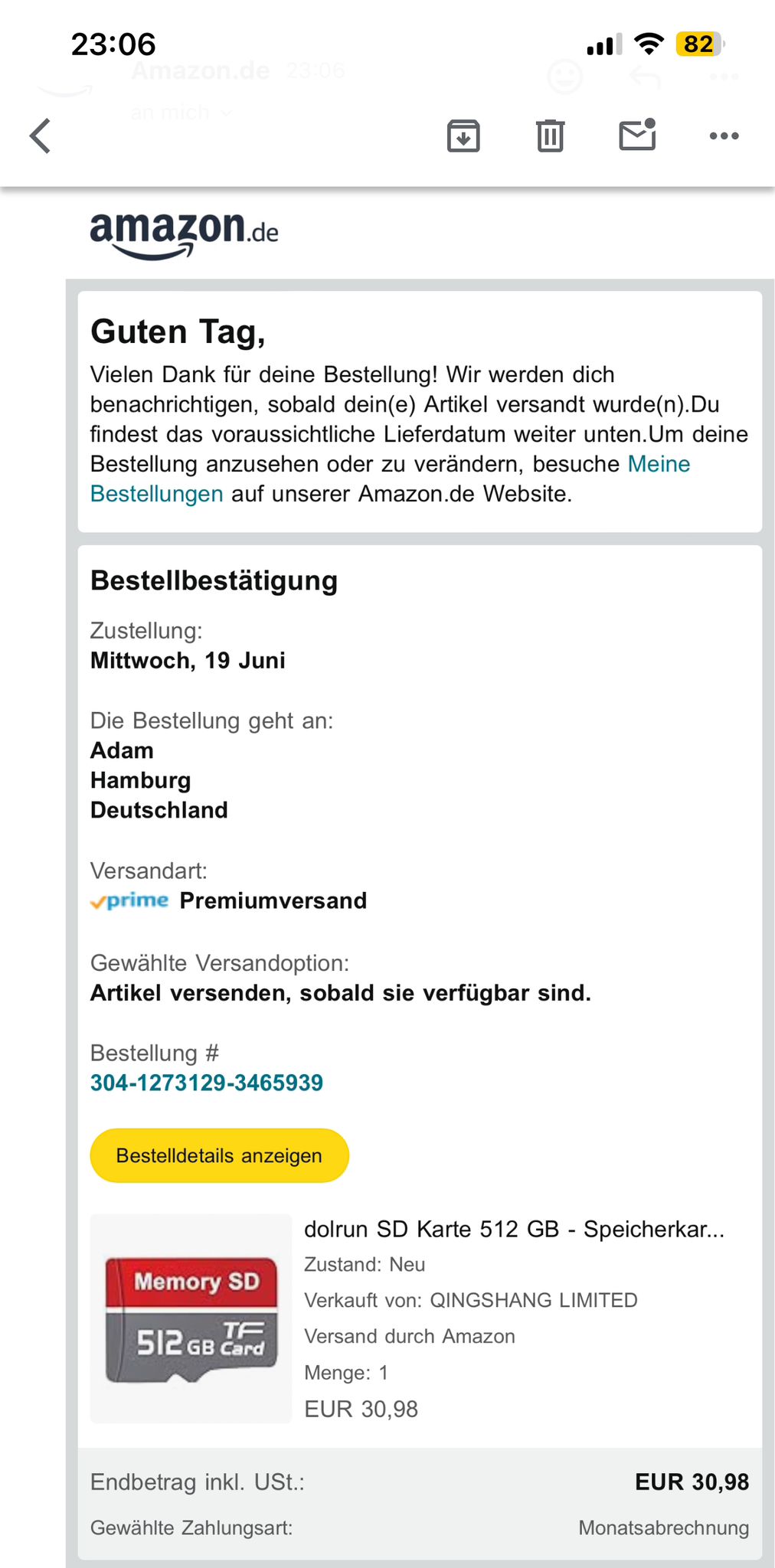Go back to the inbox
The image size is (775, 1568).
click(41, 136)
